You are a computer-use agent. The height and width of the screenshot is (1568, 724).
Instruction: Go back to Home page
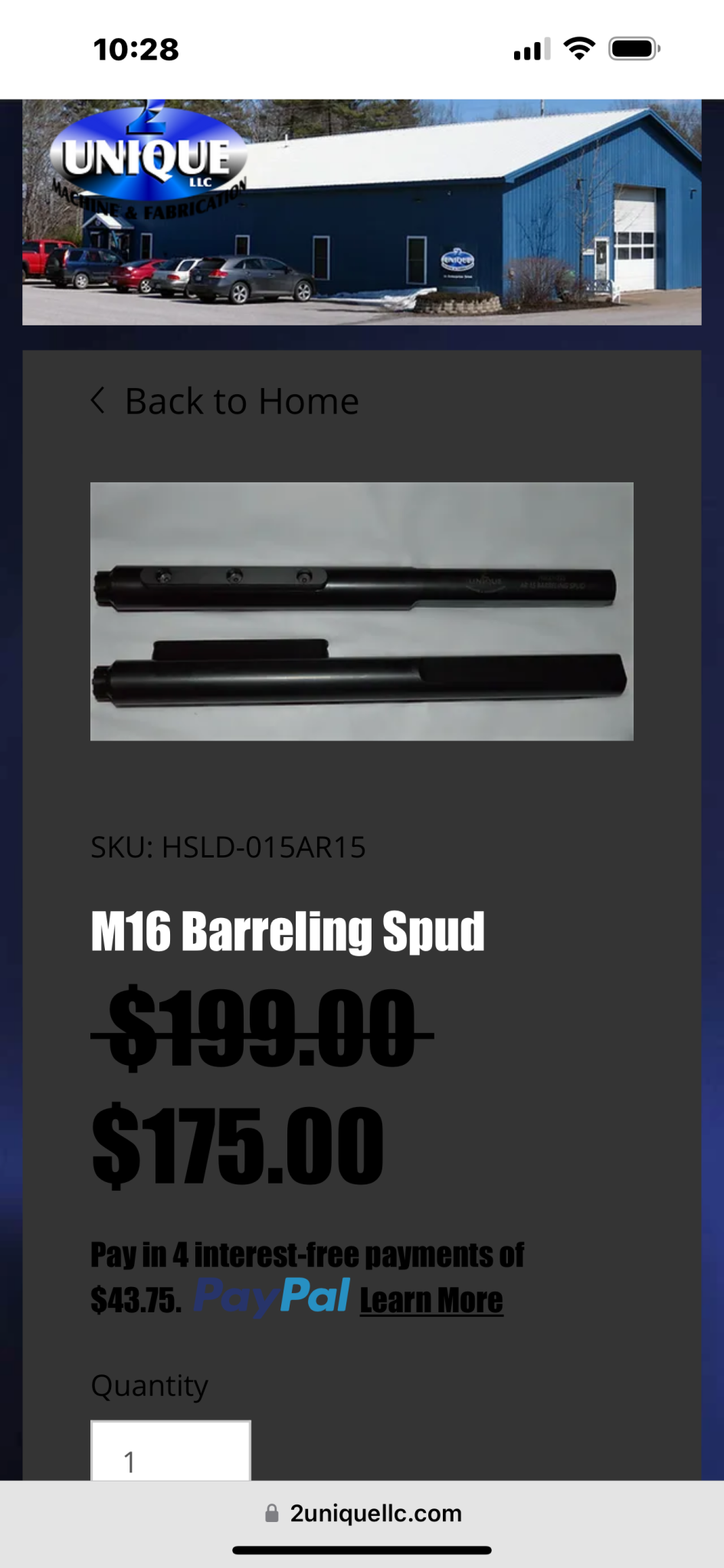pyautogui.click(x=226, y=401)
